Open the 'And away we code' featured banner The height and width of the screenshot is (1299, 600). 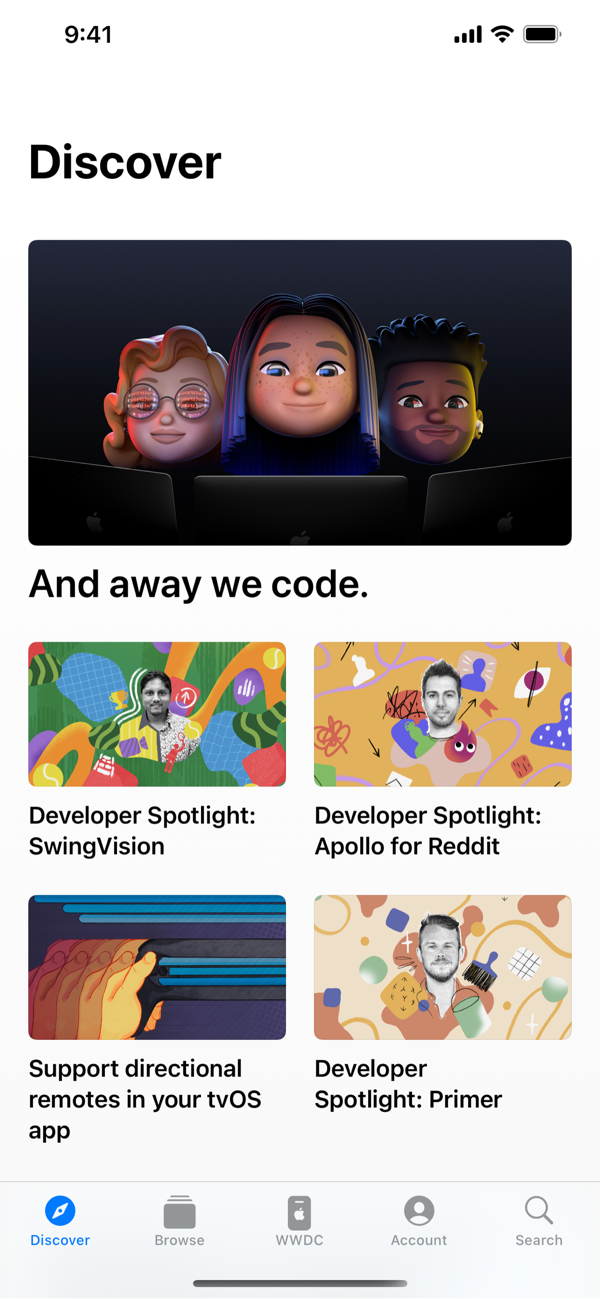pos(300,392)
